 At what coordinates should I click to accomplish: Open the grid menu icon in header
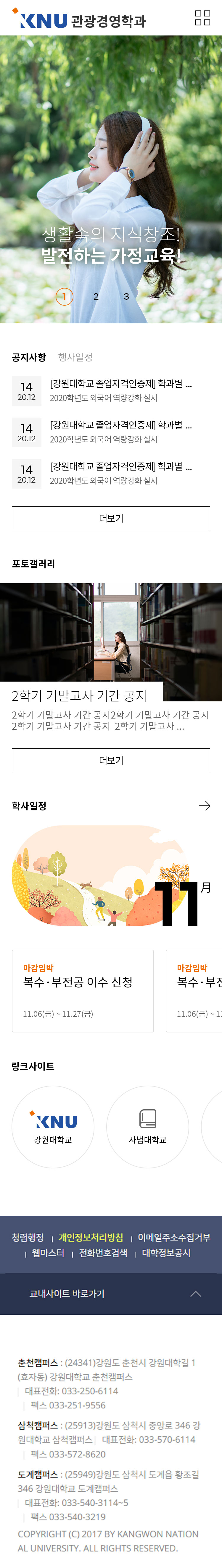coord(202,18)
